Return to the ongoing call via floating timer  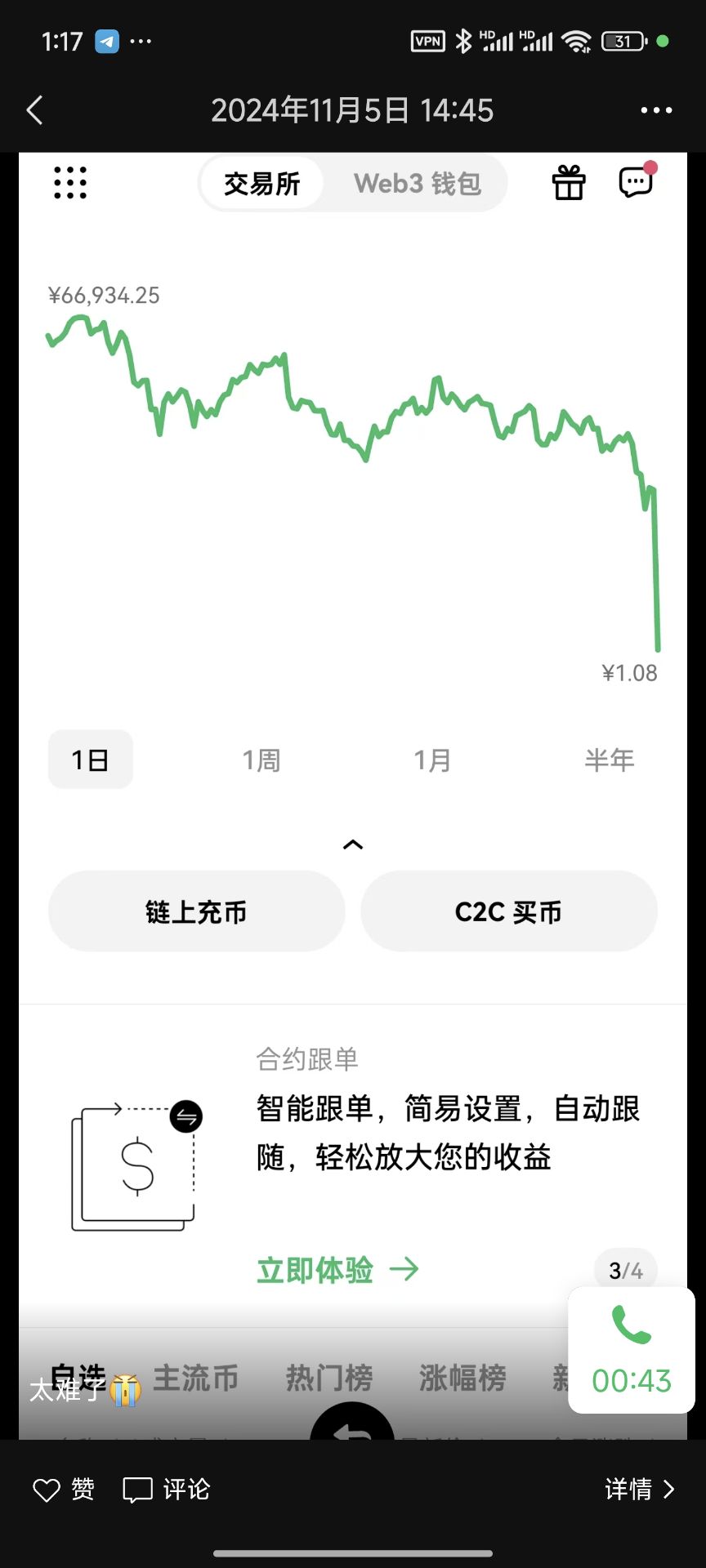(x=632, y=1350)
